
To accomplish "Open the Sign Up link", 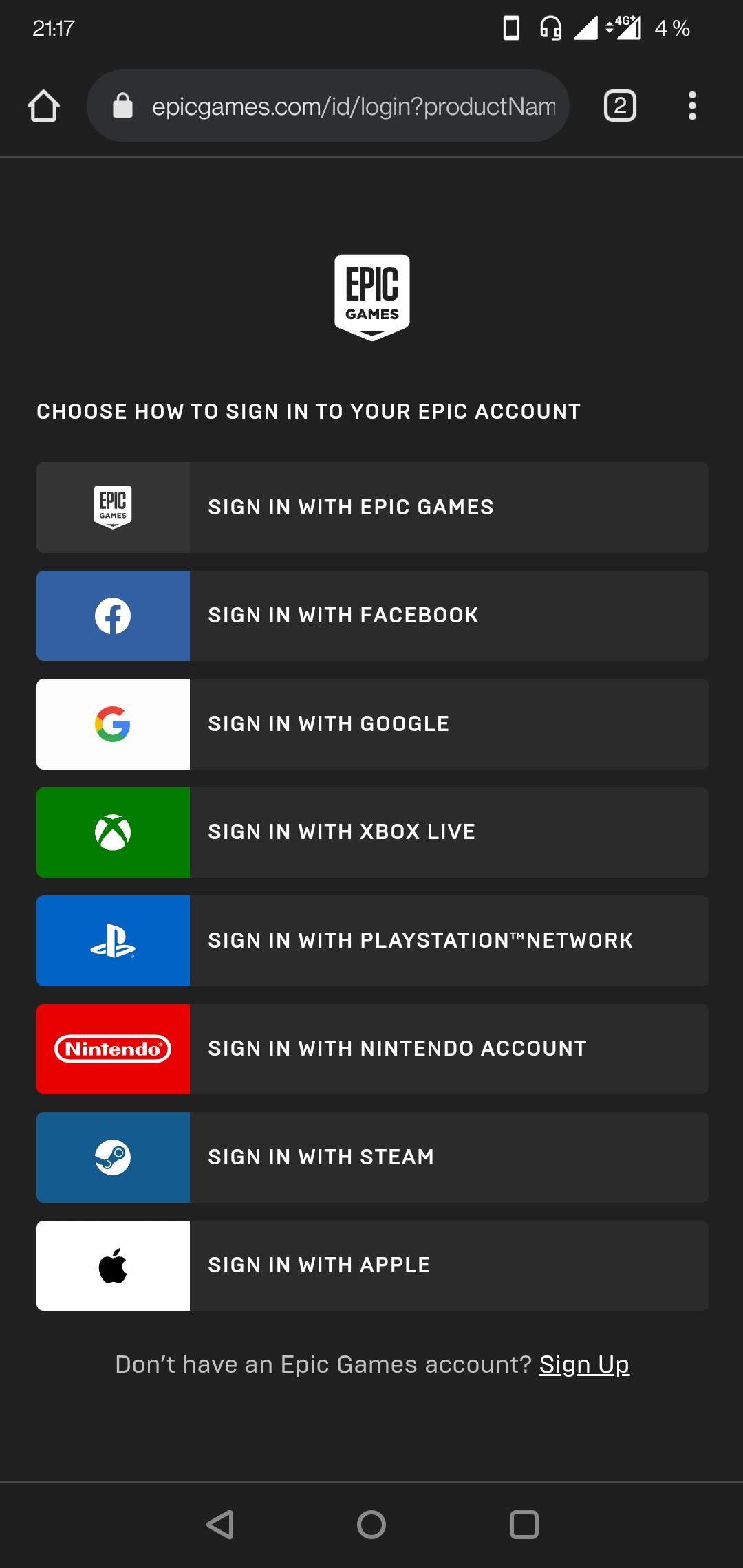I will pos(584,1364).
